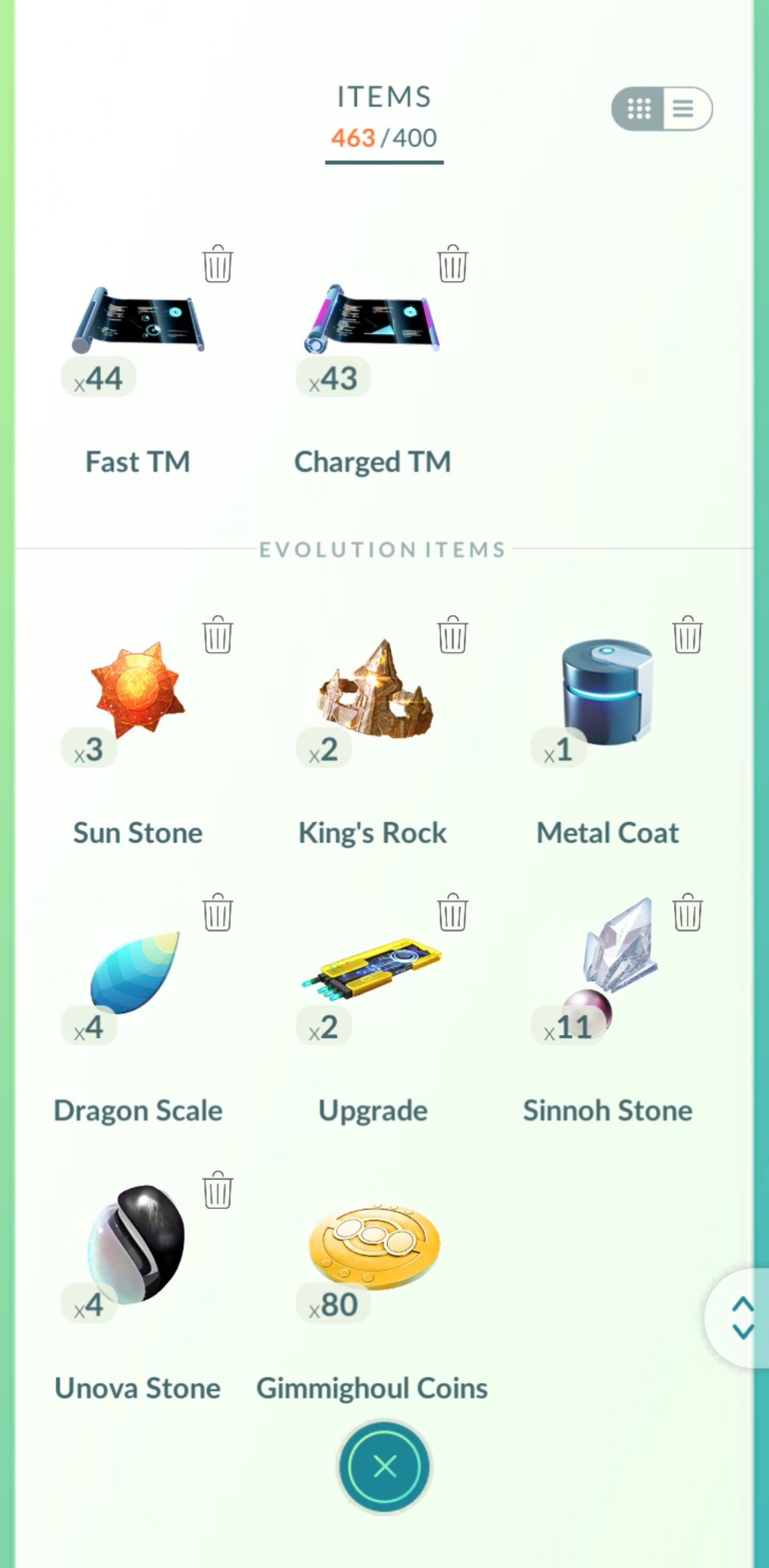Image resolution: width=769 pixels, height=1568 pixels.
Task: Select the Metal Coat item
Action: click(x=607, y=691)
